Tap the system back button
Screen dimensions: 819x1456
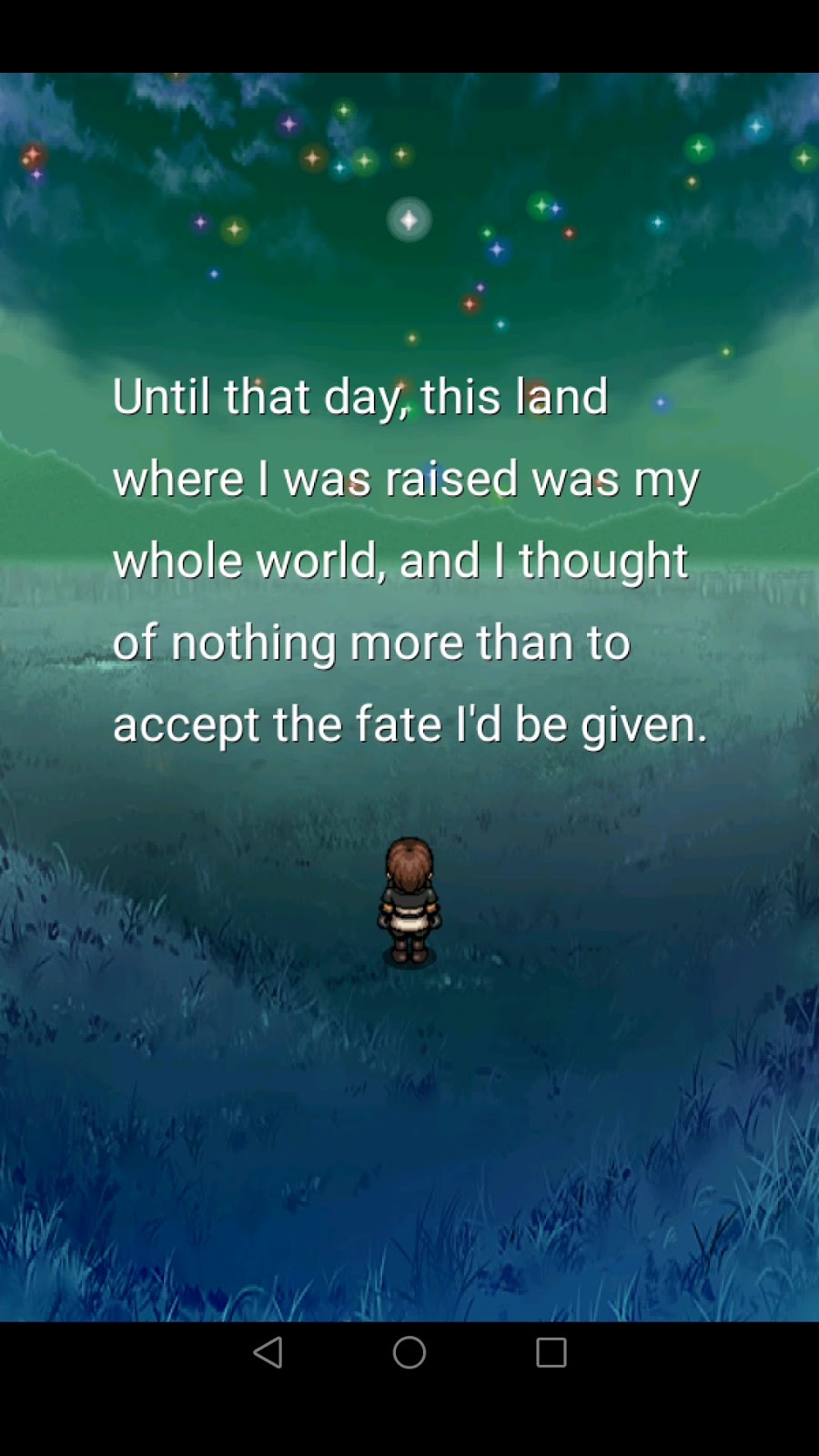pos(268,1352)
